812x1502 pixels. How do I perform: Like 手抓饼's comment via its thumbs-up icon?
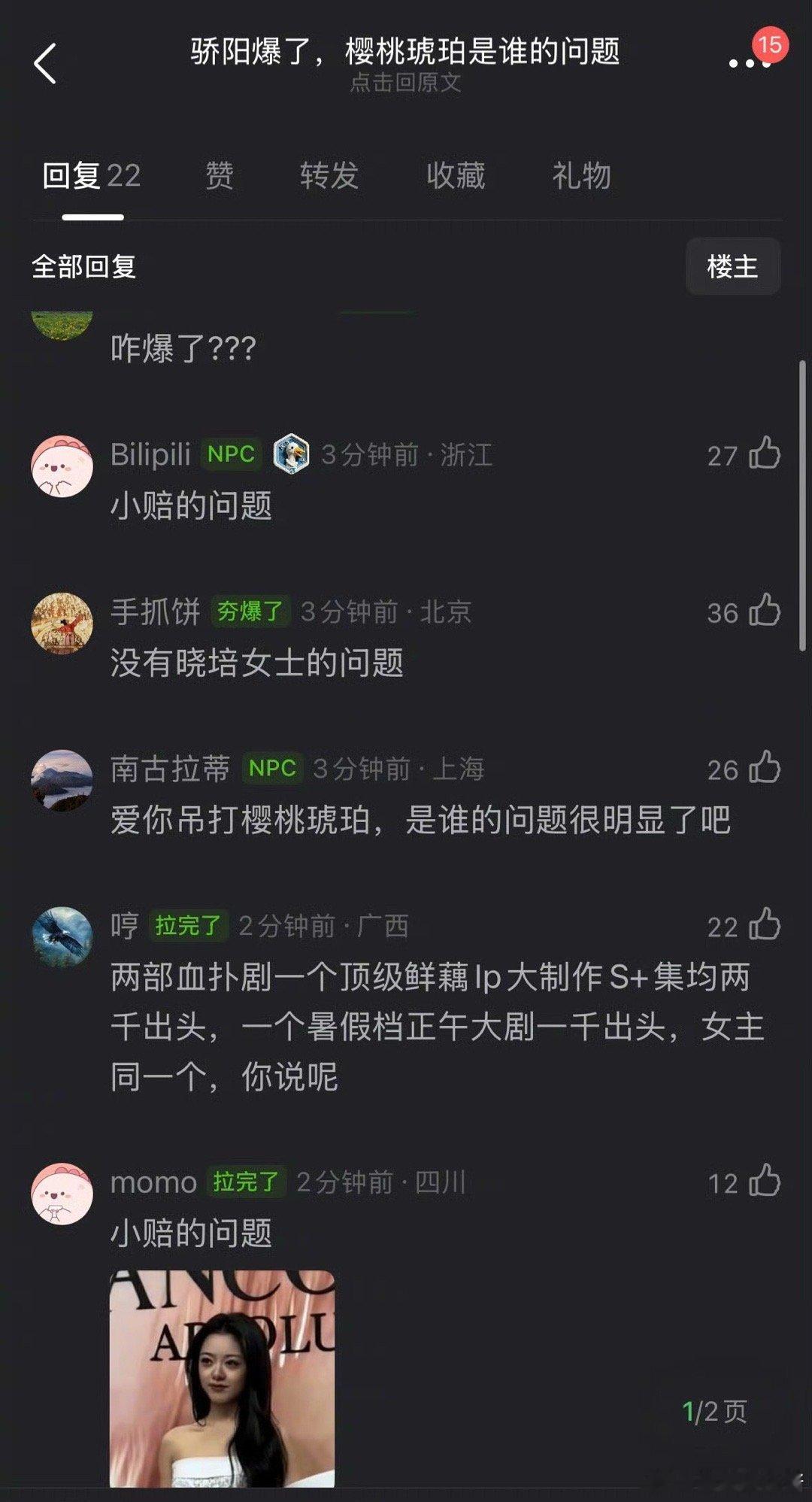coord(765,612)
